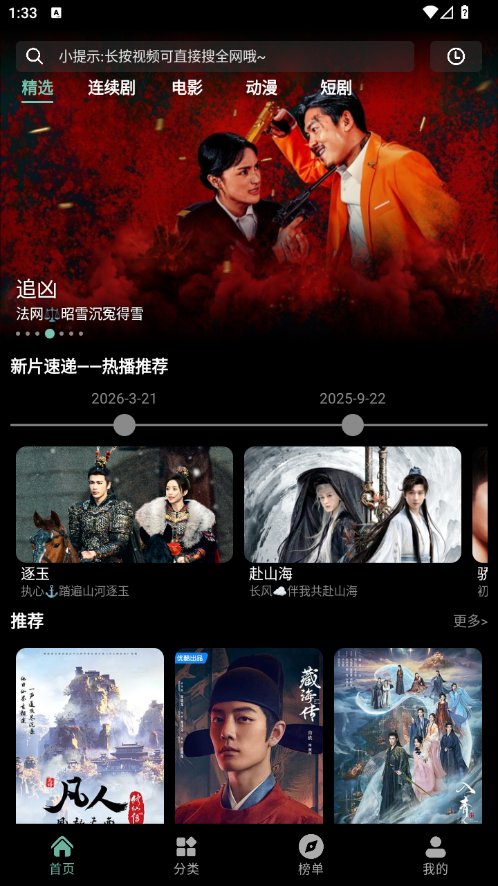Open watch history via the clock icon

coord(456,57)
